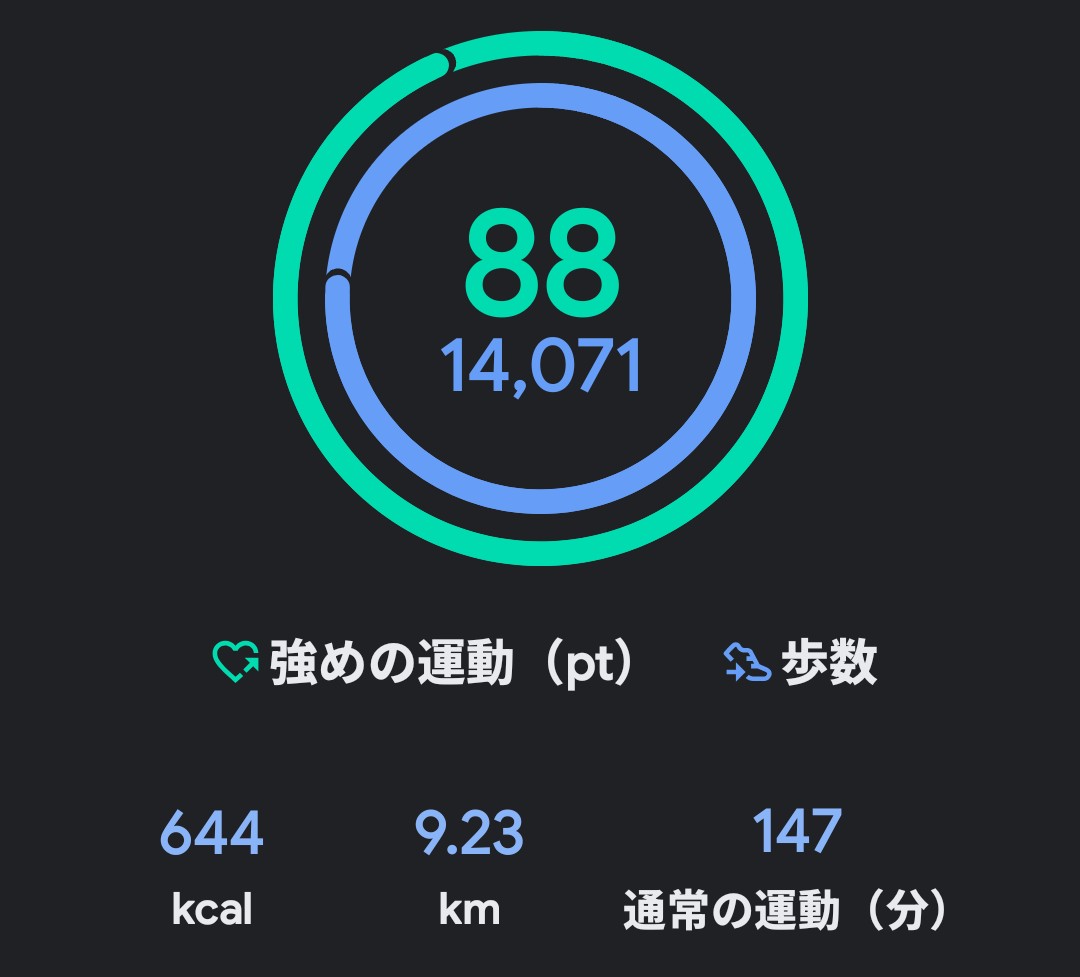View the 644 kcal energy details
The height and width of the screenshot is (977, 1080).
pos(211,866)
